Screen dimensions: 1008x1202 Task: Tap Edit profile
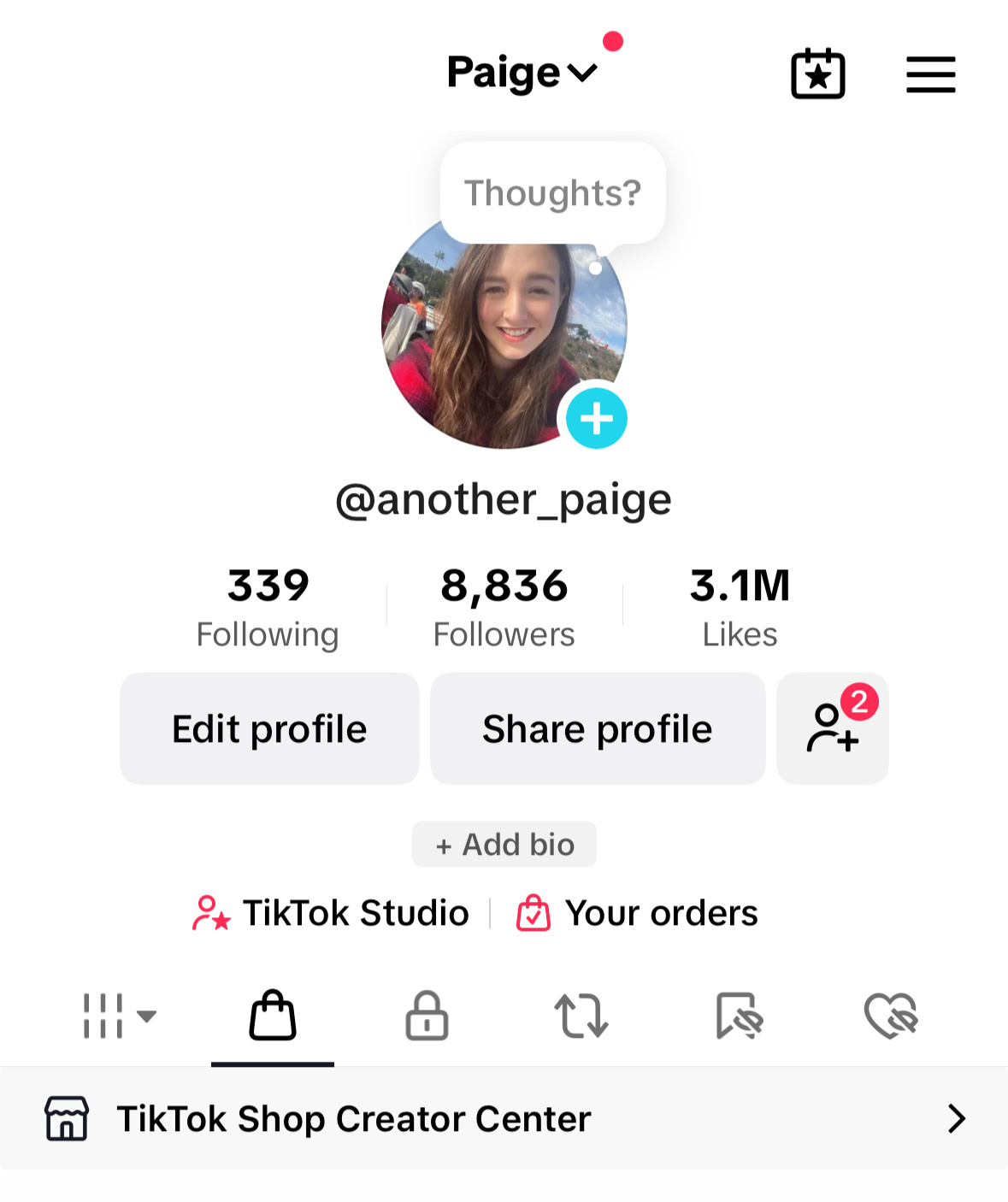pyautogui.click(x=269, y=729)
